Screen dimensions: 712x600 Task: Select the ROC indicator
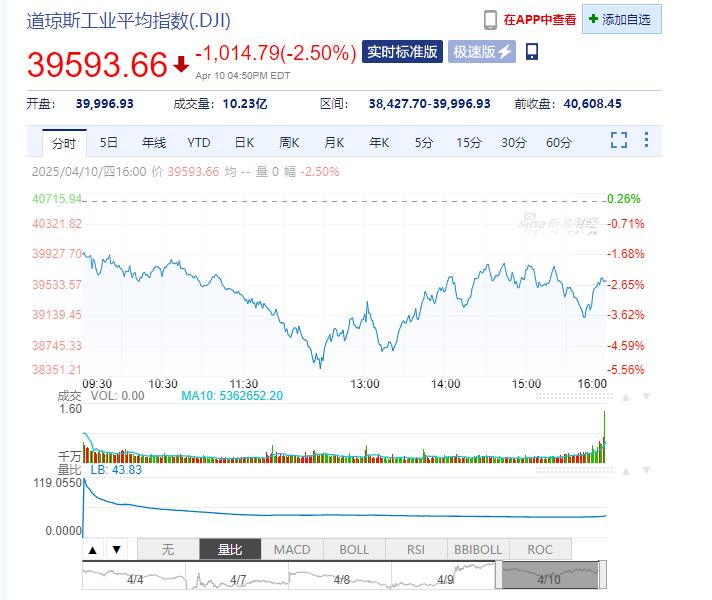pyautogui.click(x=540, y=549)
